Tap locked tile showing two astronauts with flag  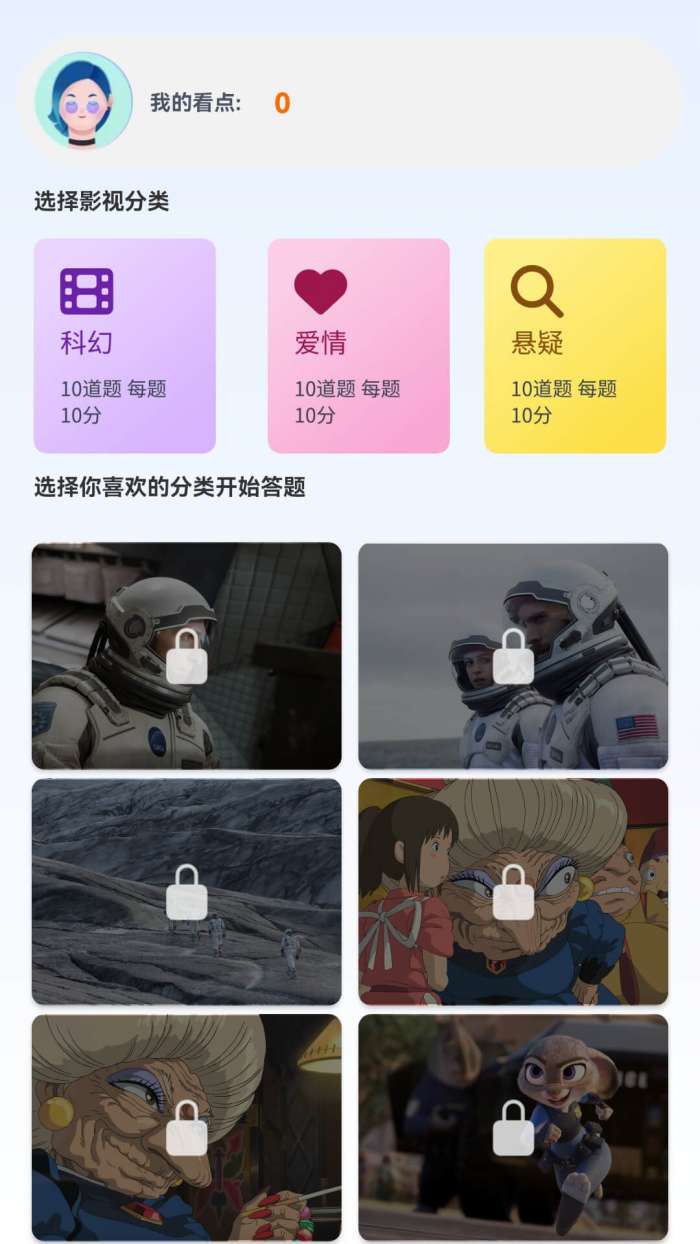(x=513, y=656)
